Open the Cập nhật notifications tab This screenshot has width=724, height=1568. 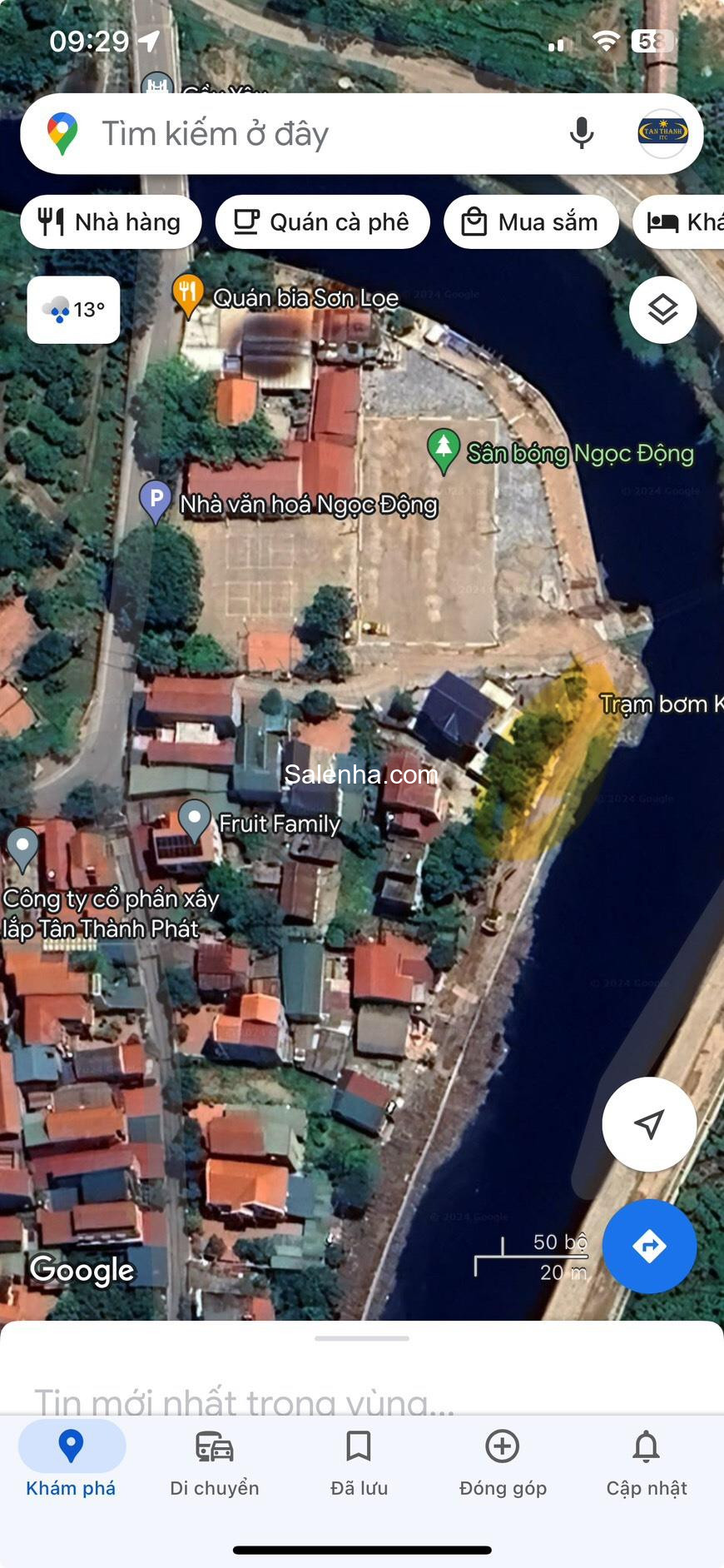(x=645, y=1464)
